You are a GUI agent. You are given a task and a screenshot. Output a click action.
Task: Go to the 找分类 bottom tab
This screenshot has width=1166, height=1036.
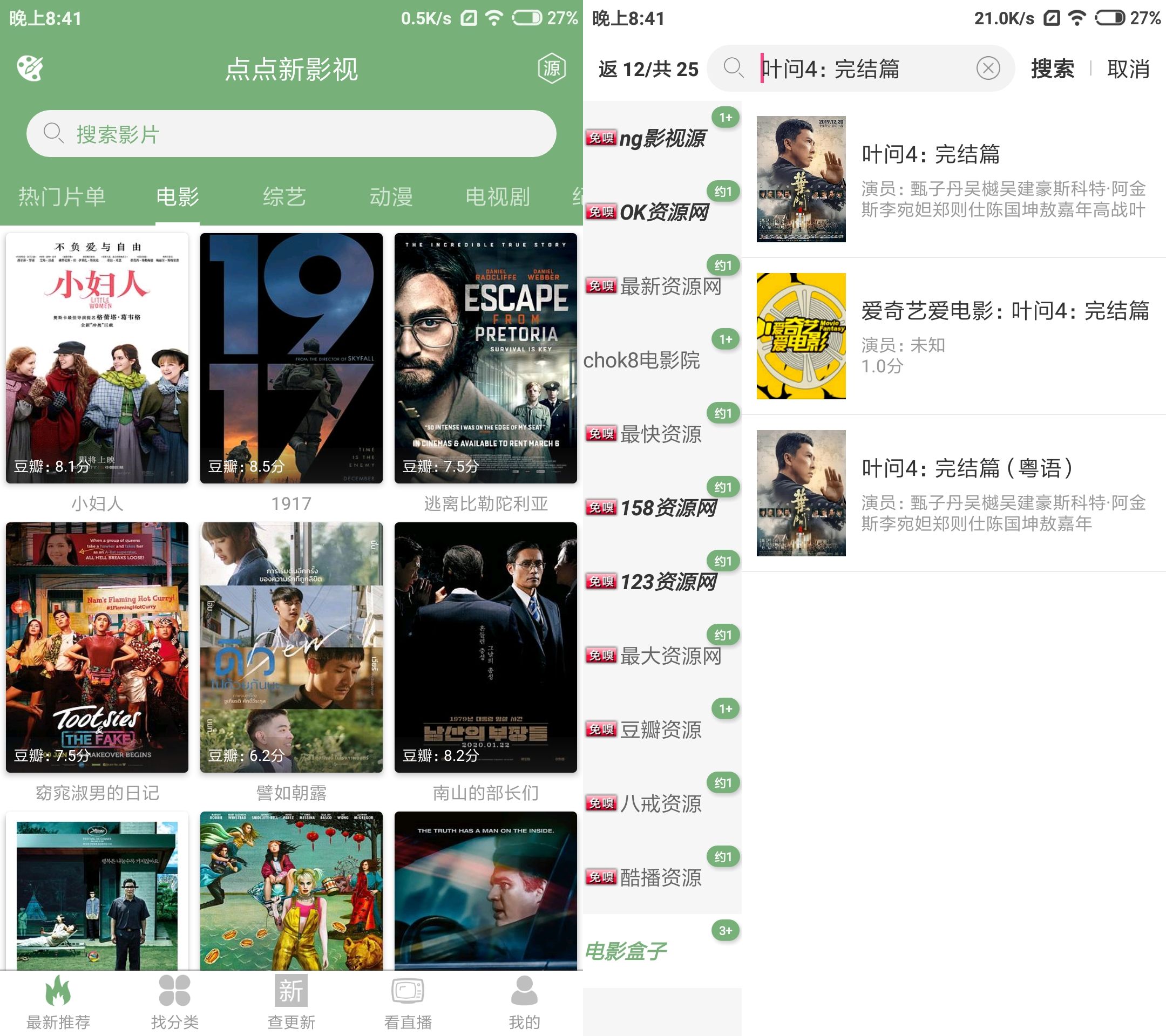tap(174, 1002)
